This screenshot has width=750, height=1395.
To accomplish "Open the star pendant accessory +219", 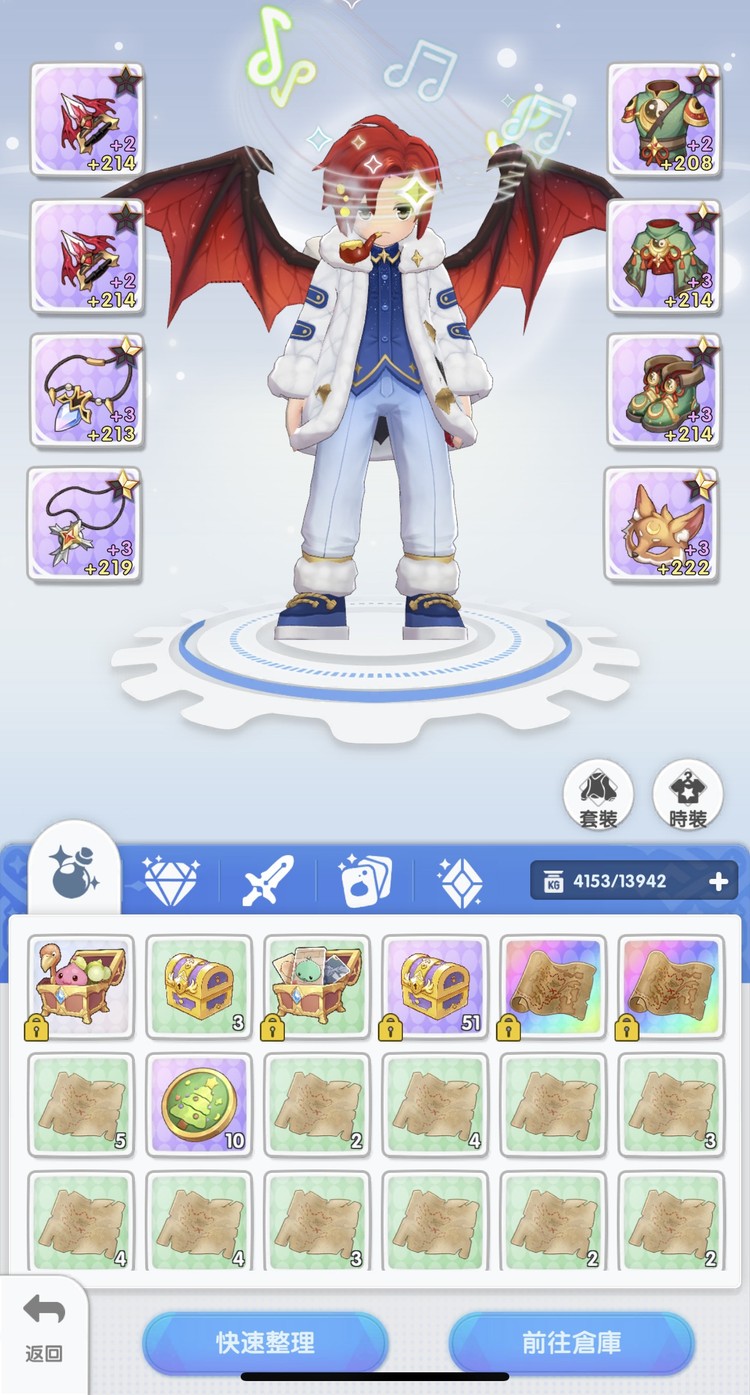I will [85, 525].
